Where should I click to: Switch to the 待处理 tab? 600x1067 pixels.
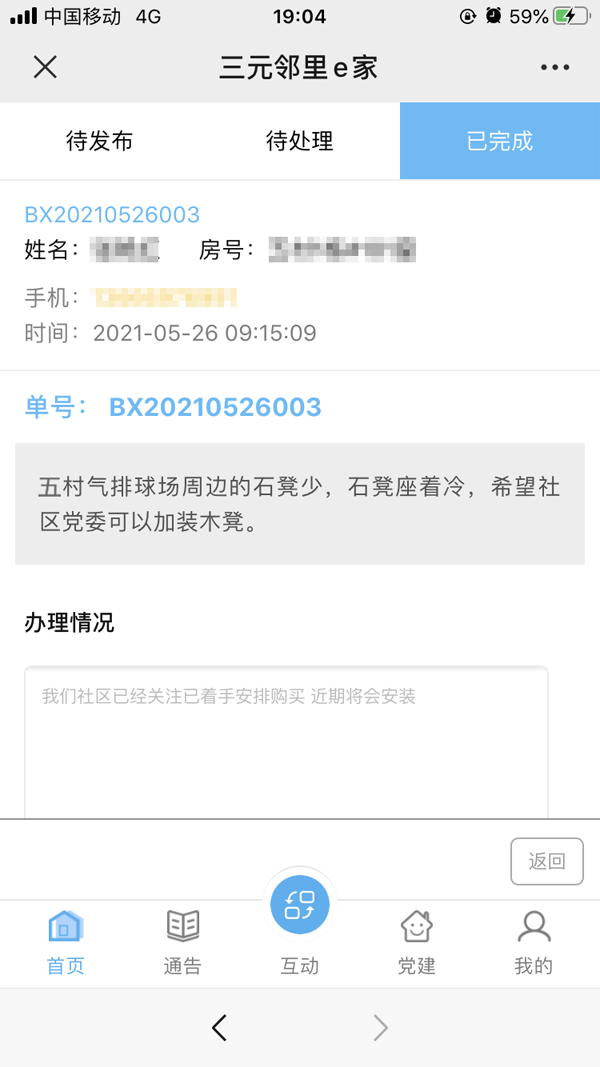299,141
